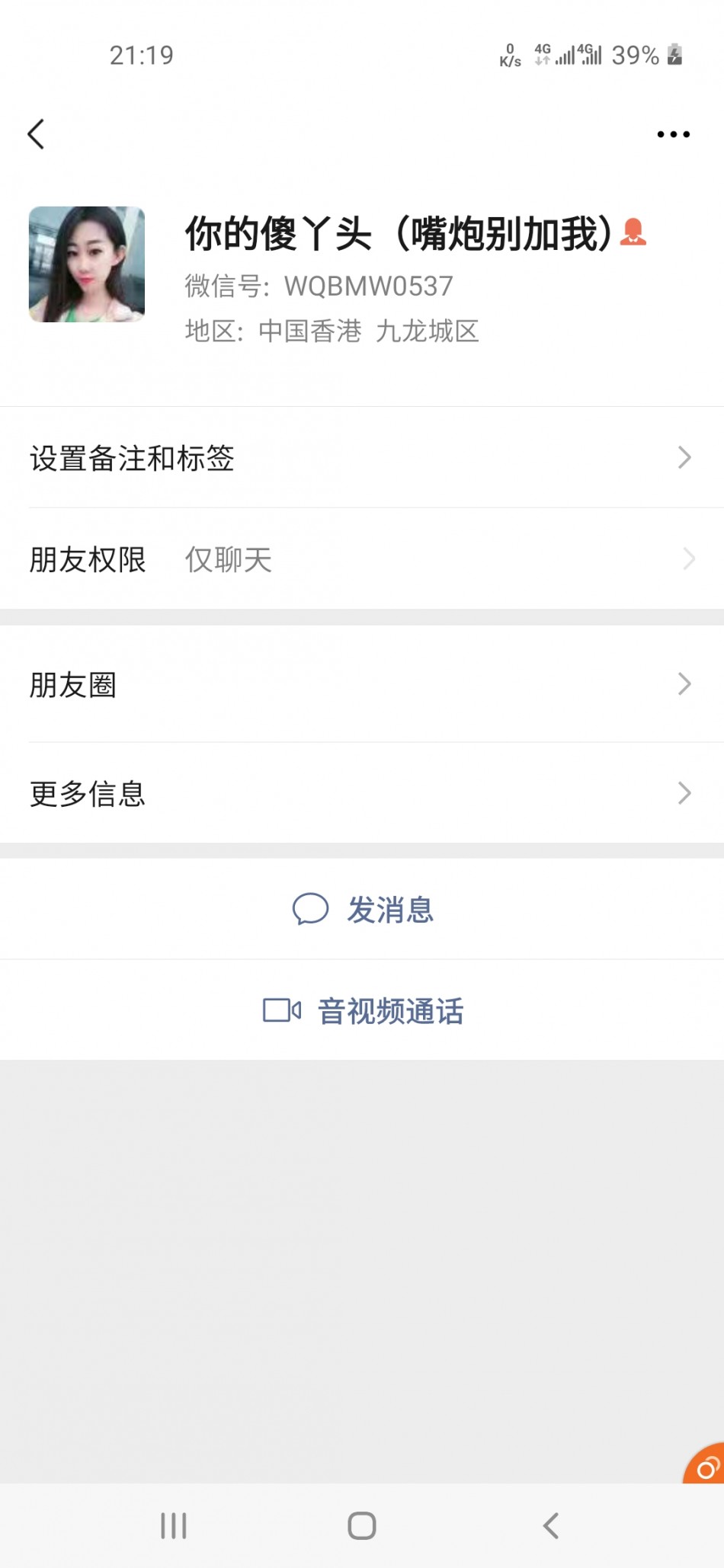Open 朋友权限 settings
The width and height of the screenshot is (724, 1568).
(361, 559)
